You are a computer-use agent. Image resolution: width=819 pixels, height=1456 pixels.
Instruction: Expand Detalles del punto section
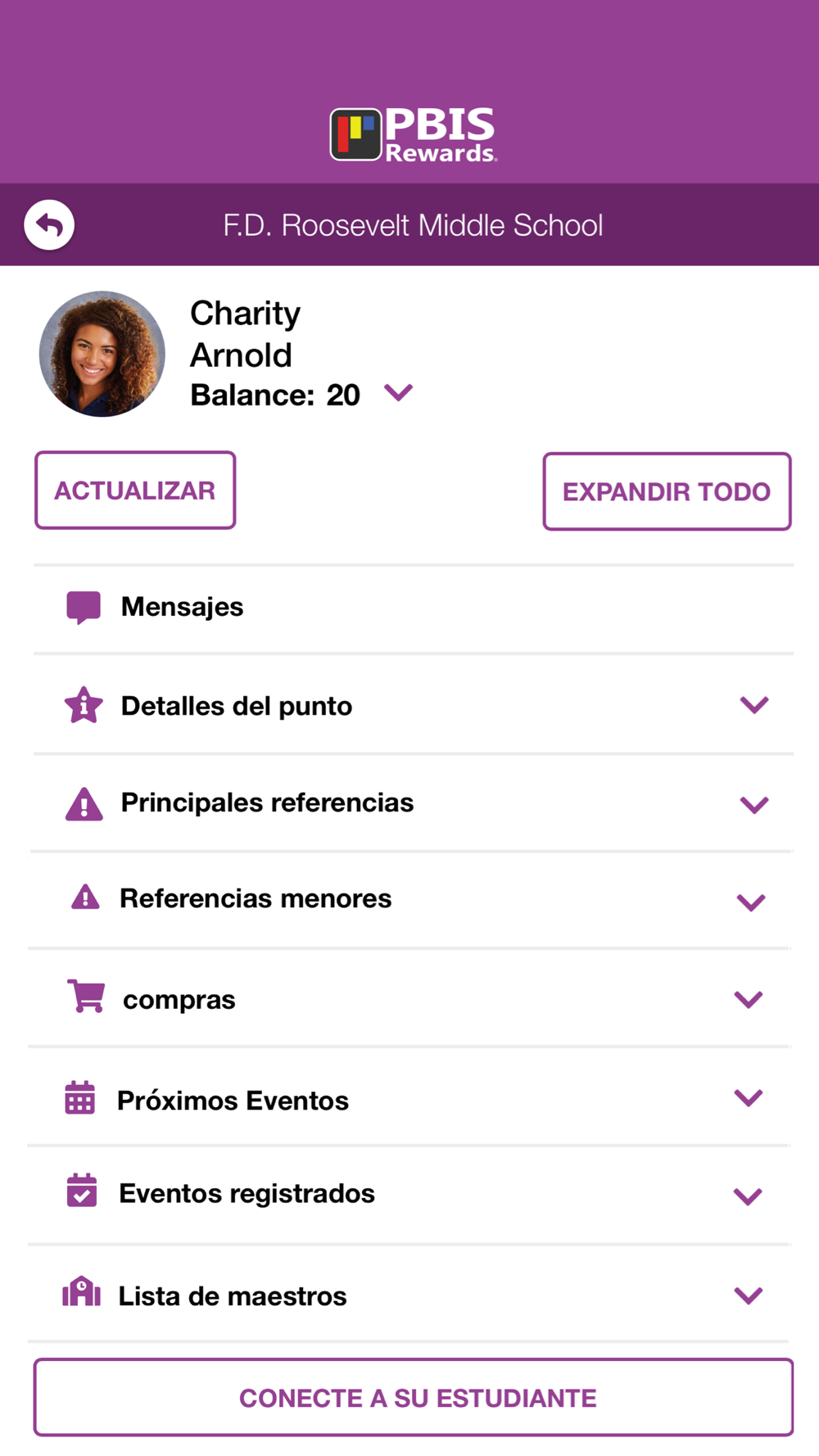(414, 705)
